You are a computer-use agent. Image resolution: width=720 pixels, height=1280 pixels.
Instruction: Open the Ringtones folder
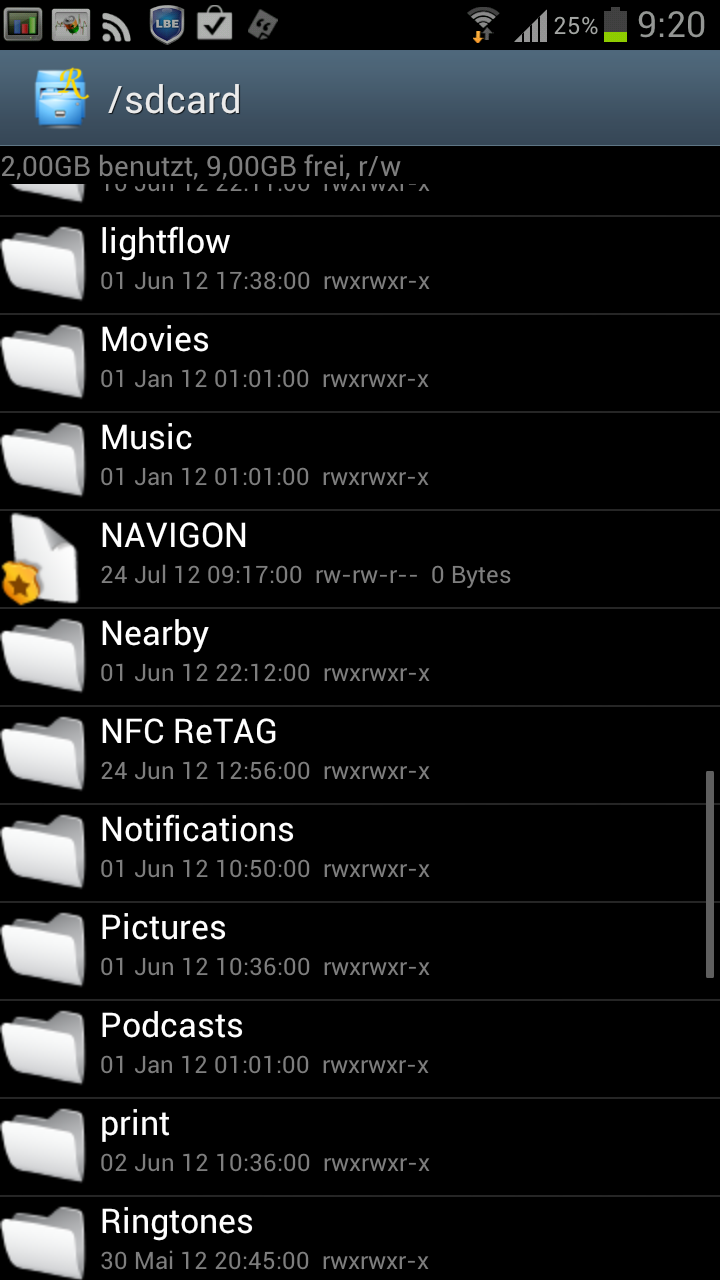[x=360, y=1238]
